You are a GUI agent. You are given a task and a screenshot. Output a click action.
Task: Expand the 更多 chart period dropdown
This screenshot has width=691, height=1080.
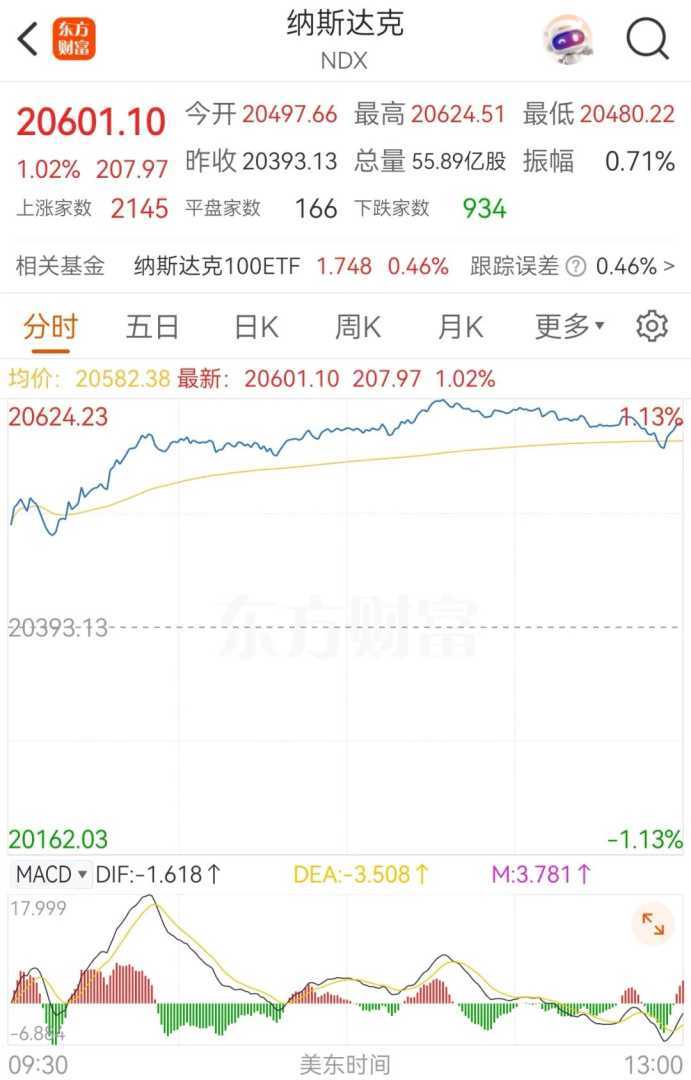(569, 326)
